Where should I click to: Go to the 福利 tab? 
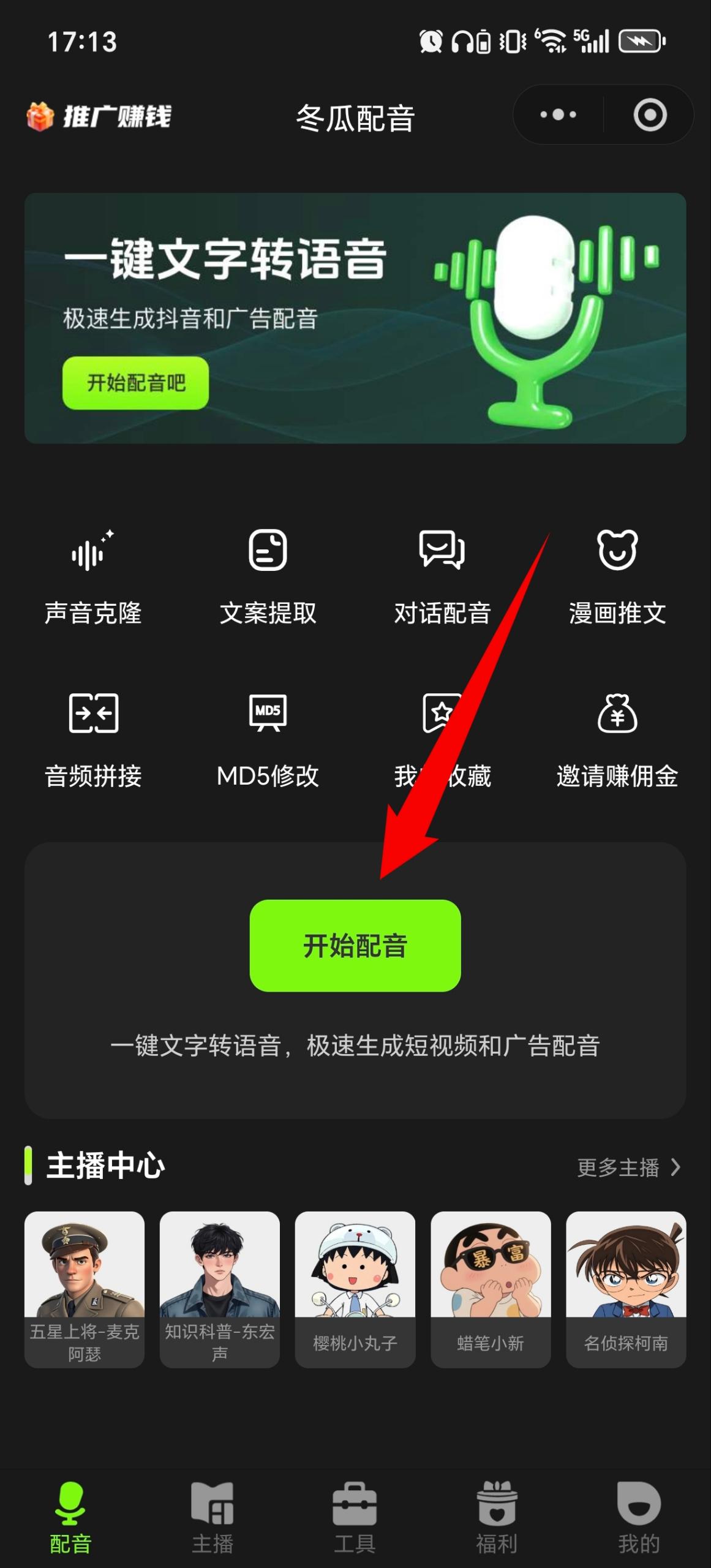click(x=497, y=1518)
